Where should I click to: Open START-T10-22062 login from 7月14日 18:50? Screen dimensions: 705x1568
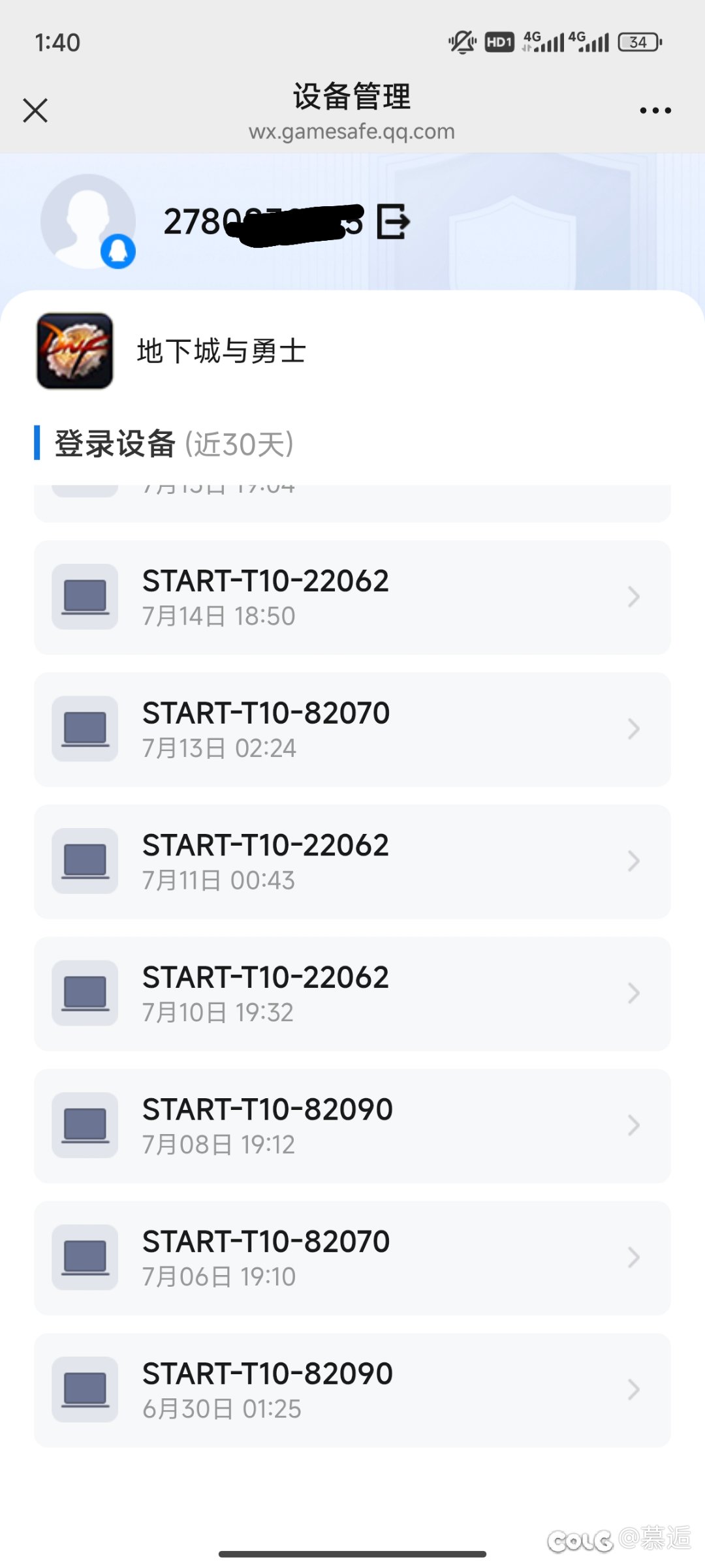[x=352, y=597]
